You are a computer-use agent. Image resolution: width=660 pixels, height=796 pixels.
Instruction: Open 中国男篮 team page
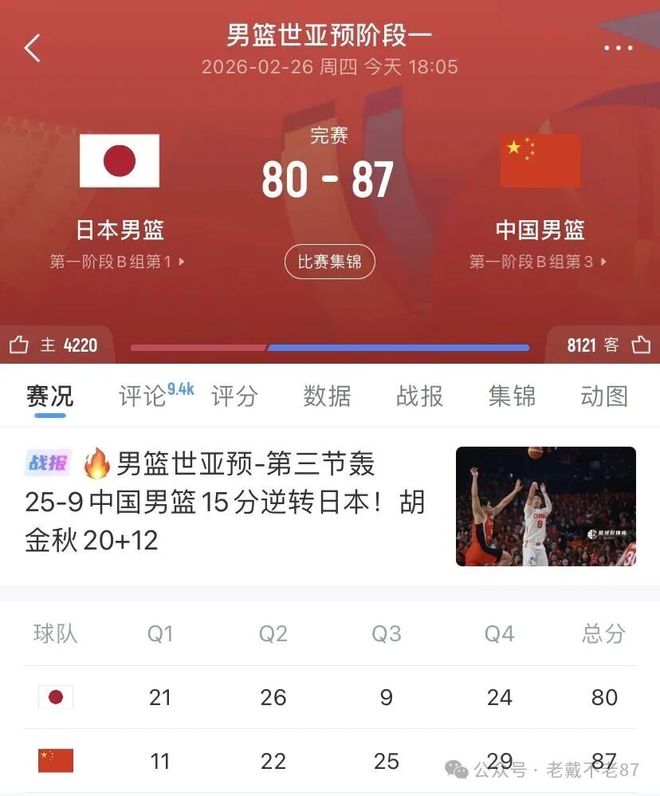(x=540, y=230)
